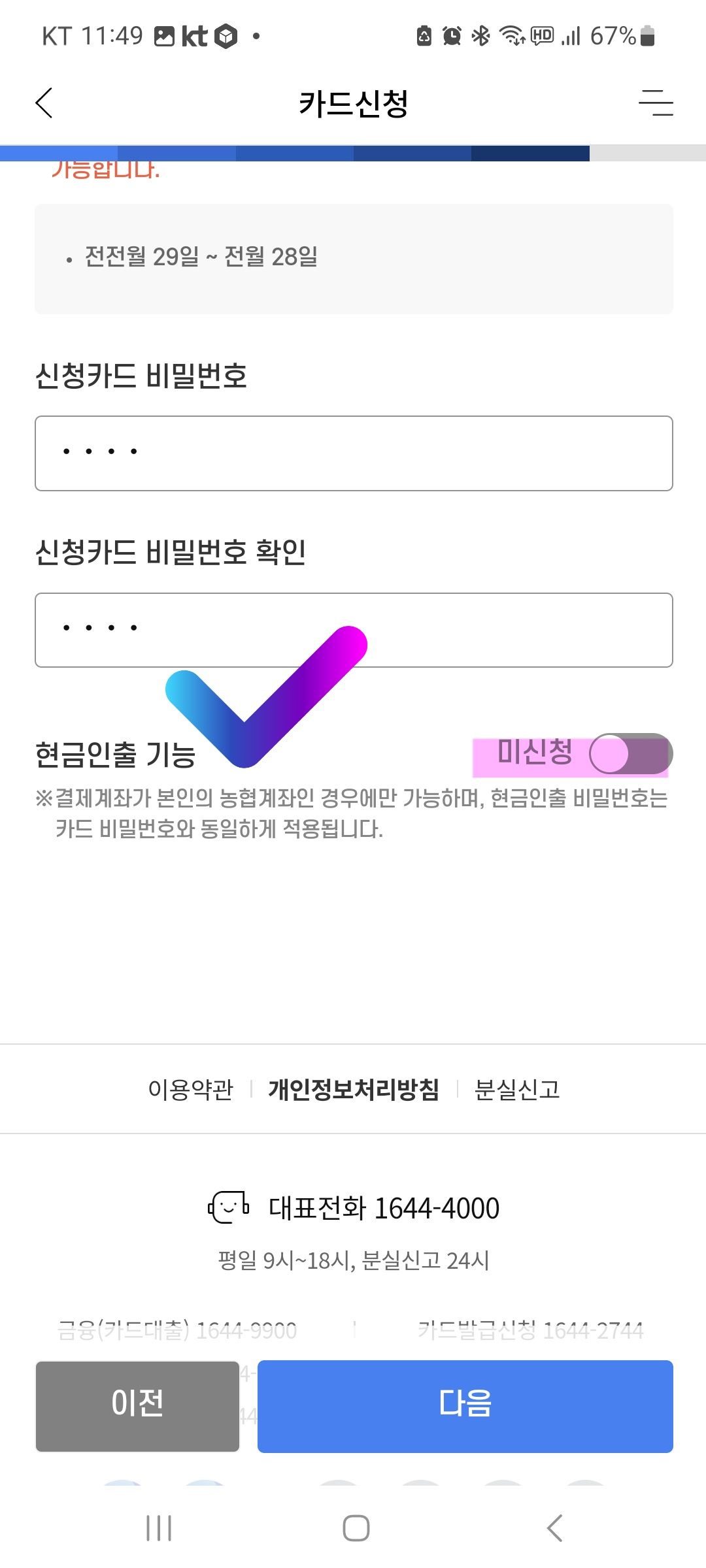The image size is (706, 1568).
Task: Tap the 신청카드 비밀번호 input field
Action: (353, 452)
